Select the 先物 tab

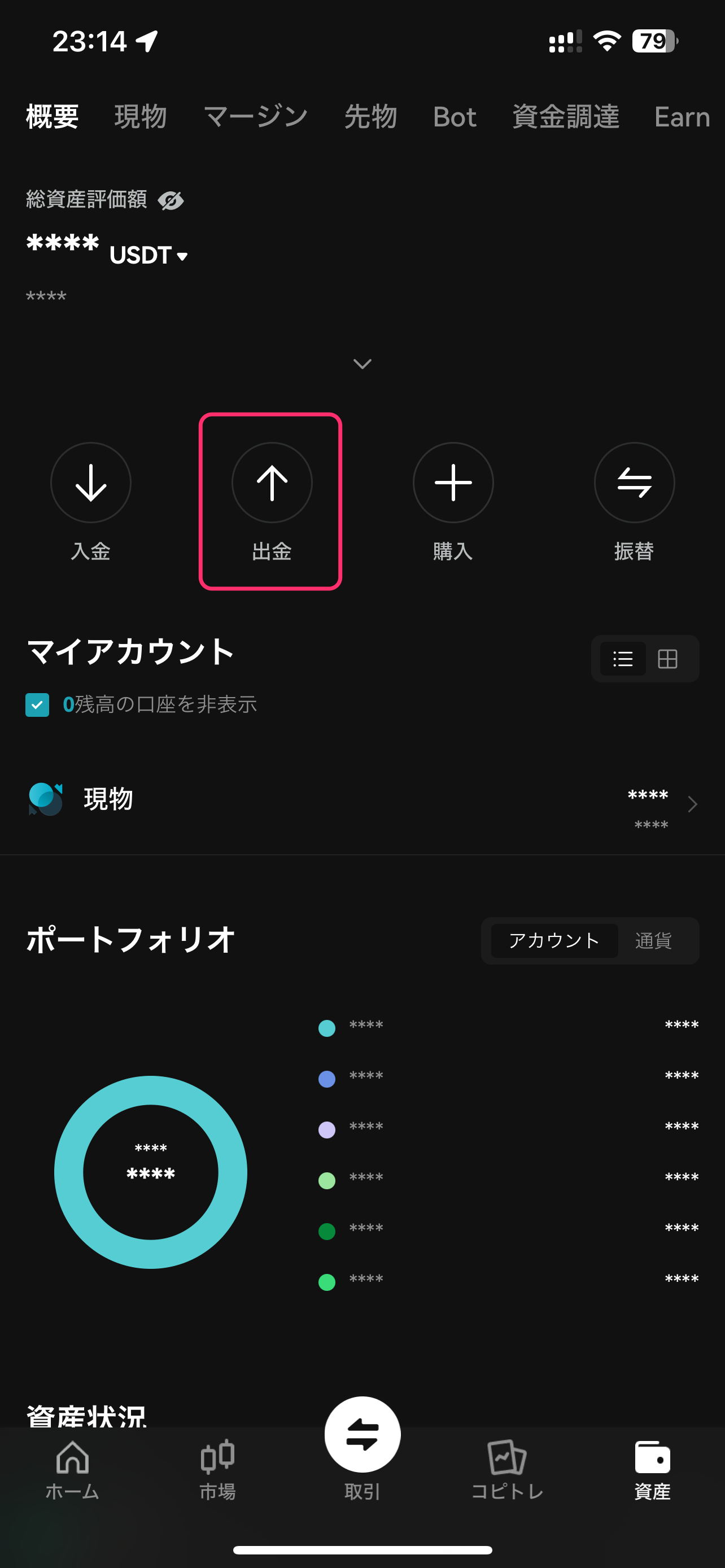370,116
